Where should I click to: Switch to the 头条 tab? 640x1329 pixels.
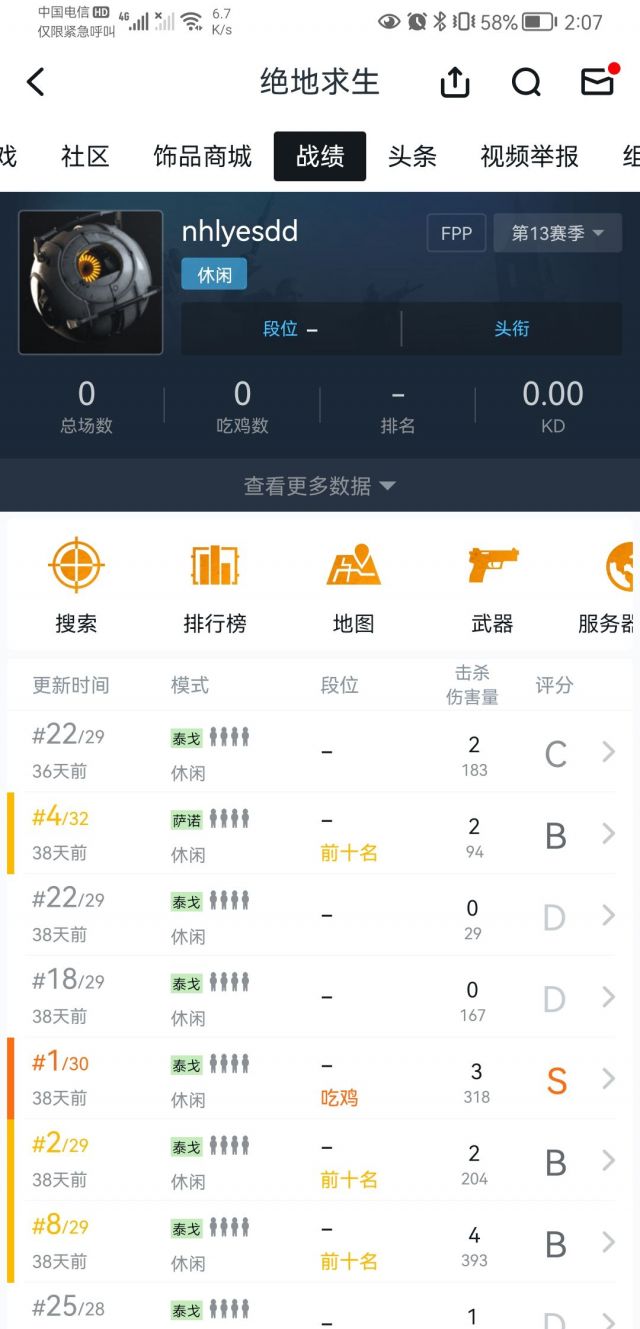point(412,156)
